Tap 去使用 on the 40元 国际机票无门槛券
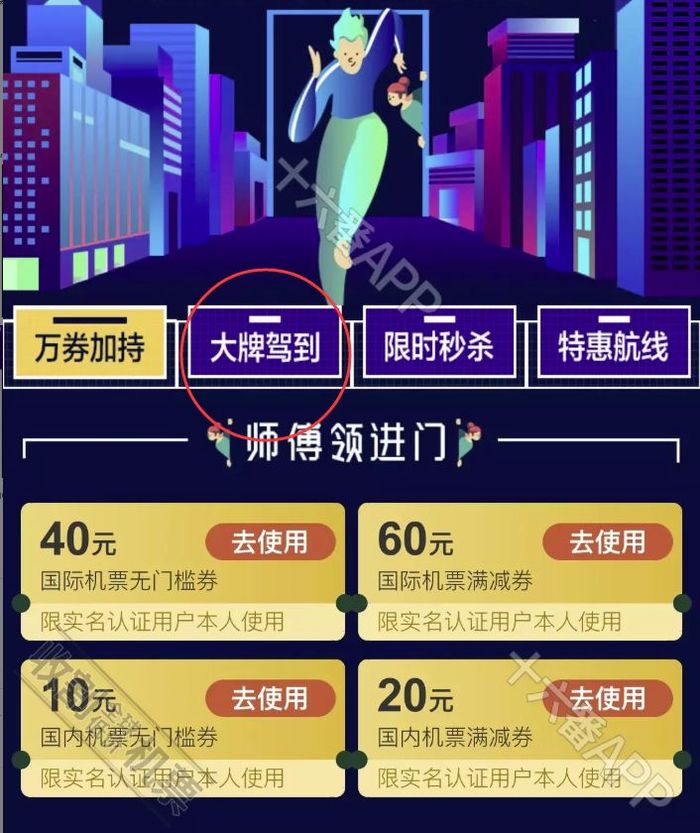 point(270,543)
